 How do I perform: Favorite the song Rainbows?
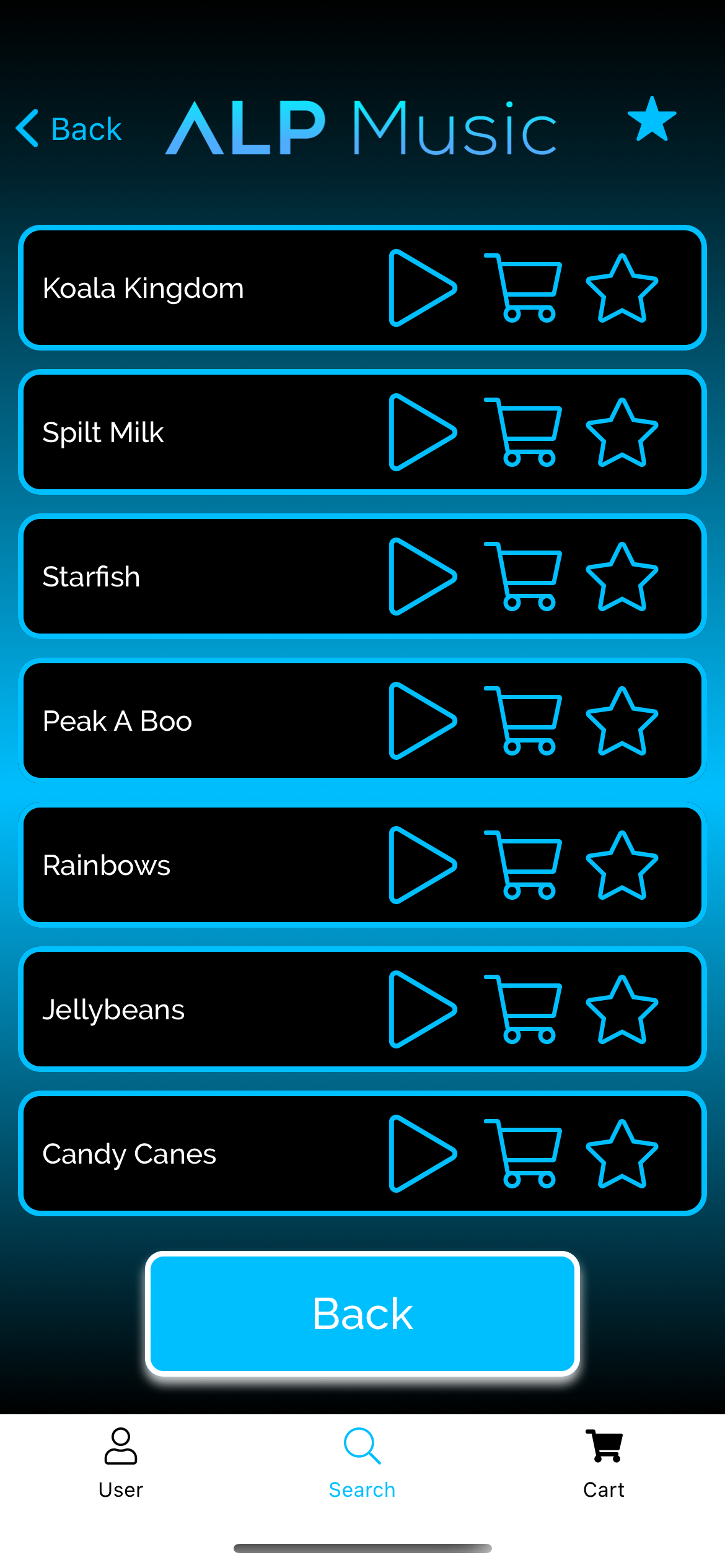[622, 866]
